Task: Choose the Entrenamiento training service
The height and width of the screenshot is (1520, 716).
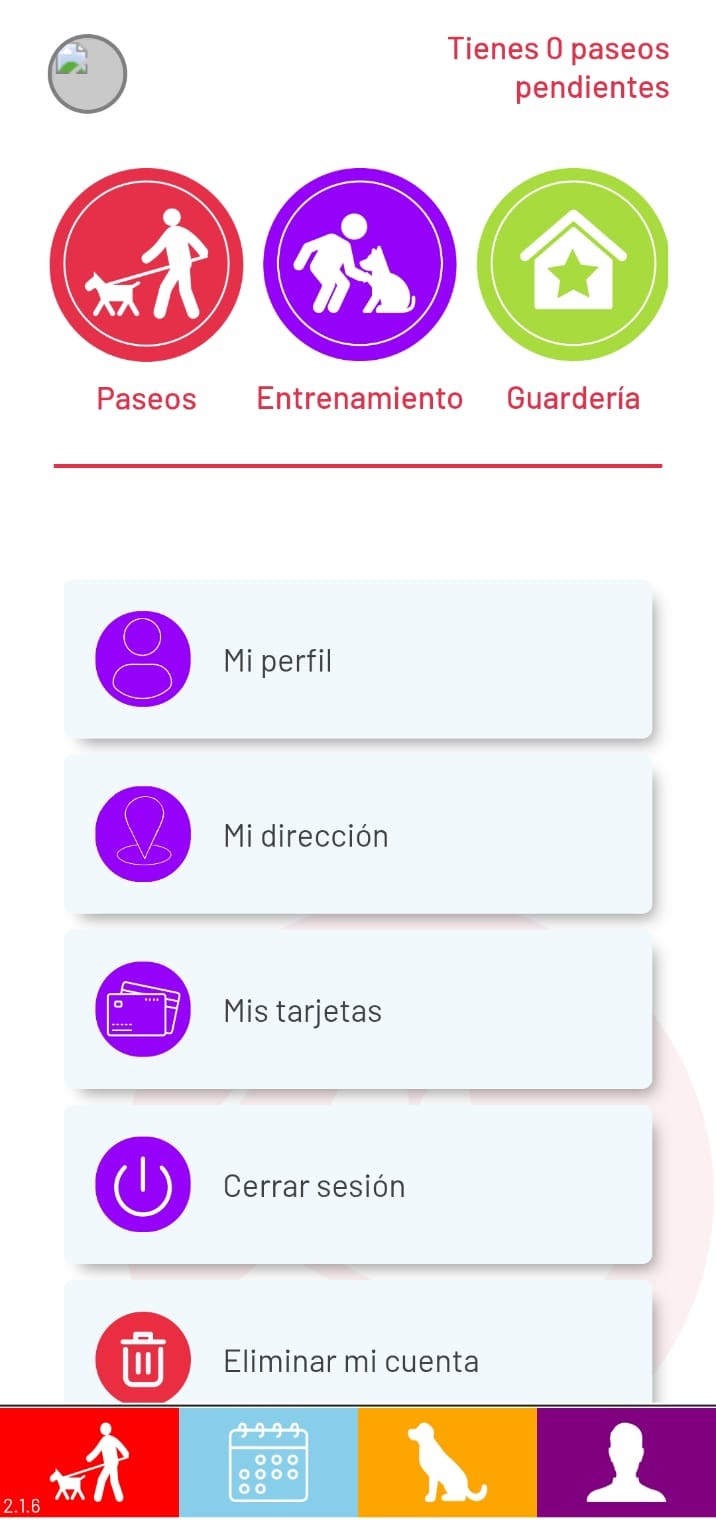Action: [360, 265]
